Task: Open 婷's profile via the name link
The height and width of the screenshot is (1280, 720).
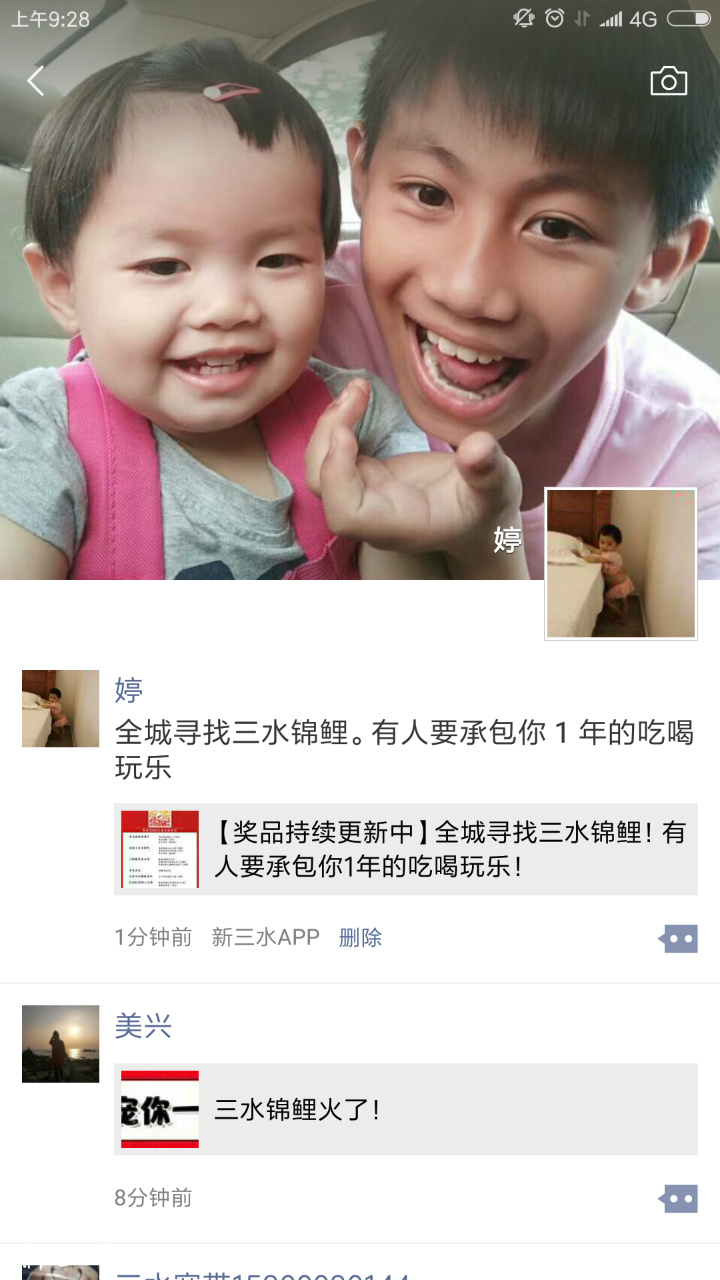Action: coord(129,689)
